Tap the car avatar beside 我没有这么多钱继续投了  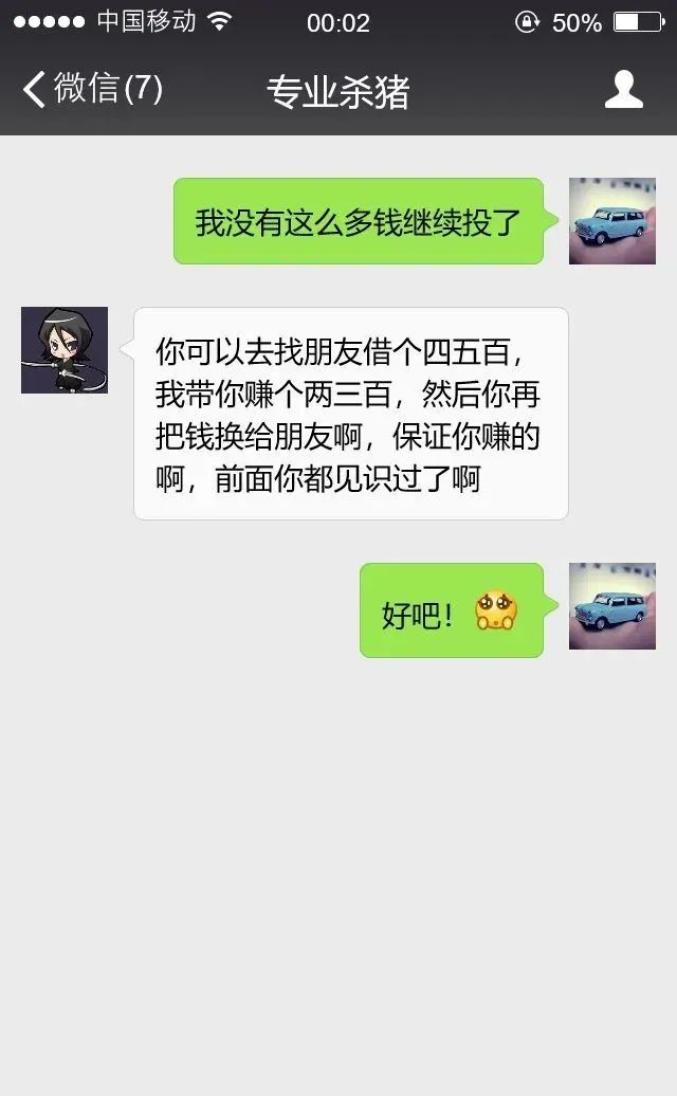pos(612,221)
